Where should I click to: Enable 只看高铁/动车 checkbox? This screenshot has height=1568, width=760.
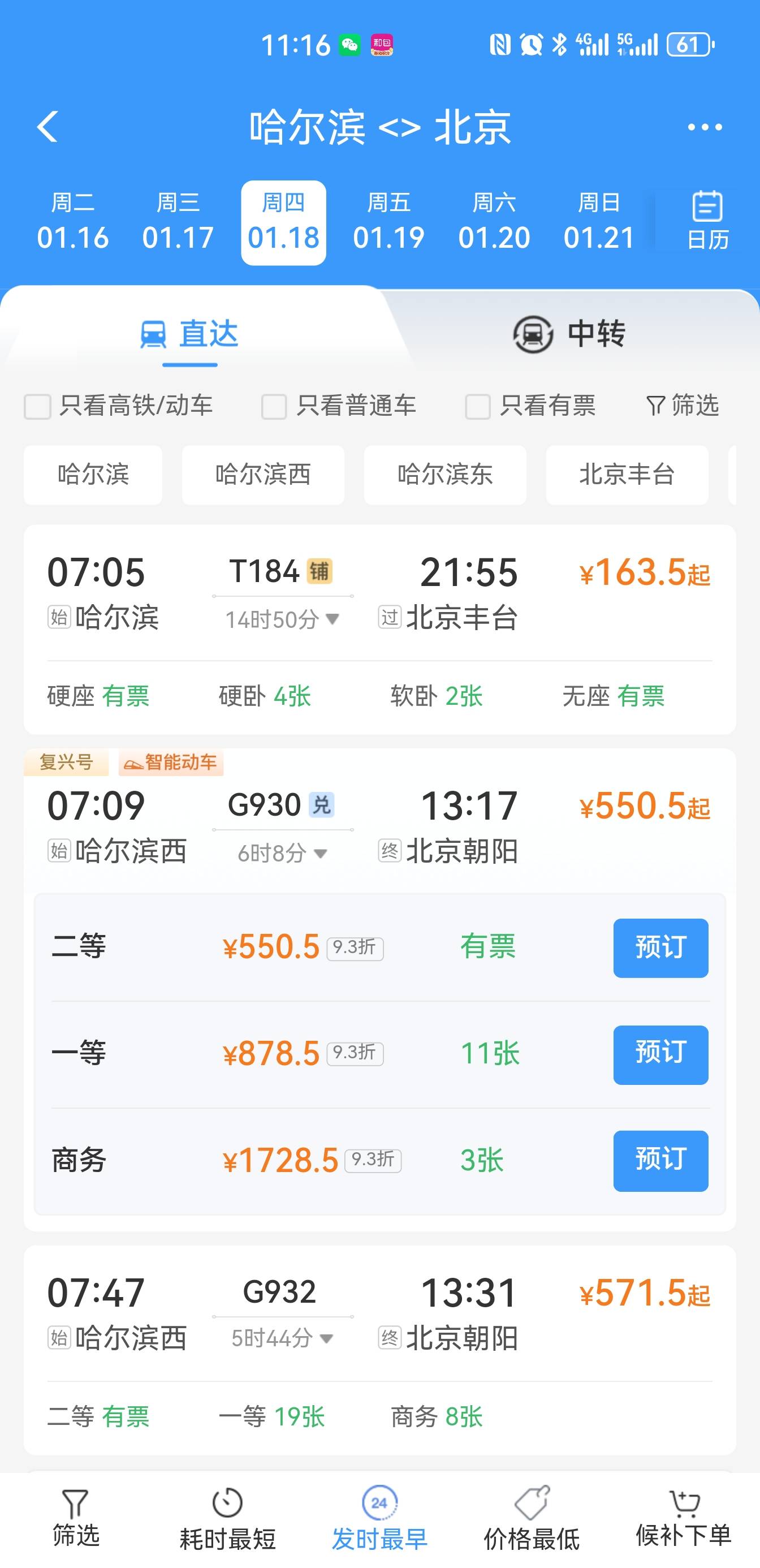point(38,406)
